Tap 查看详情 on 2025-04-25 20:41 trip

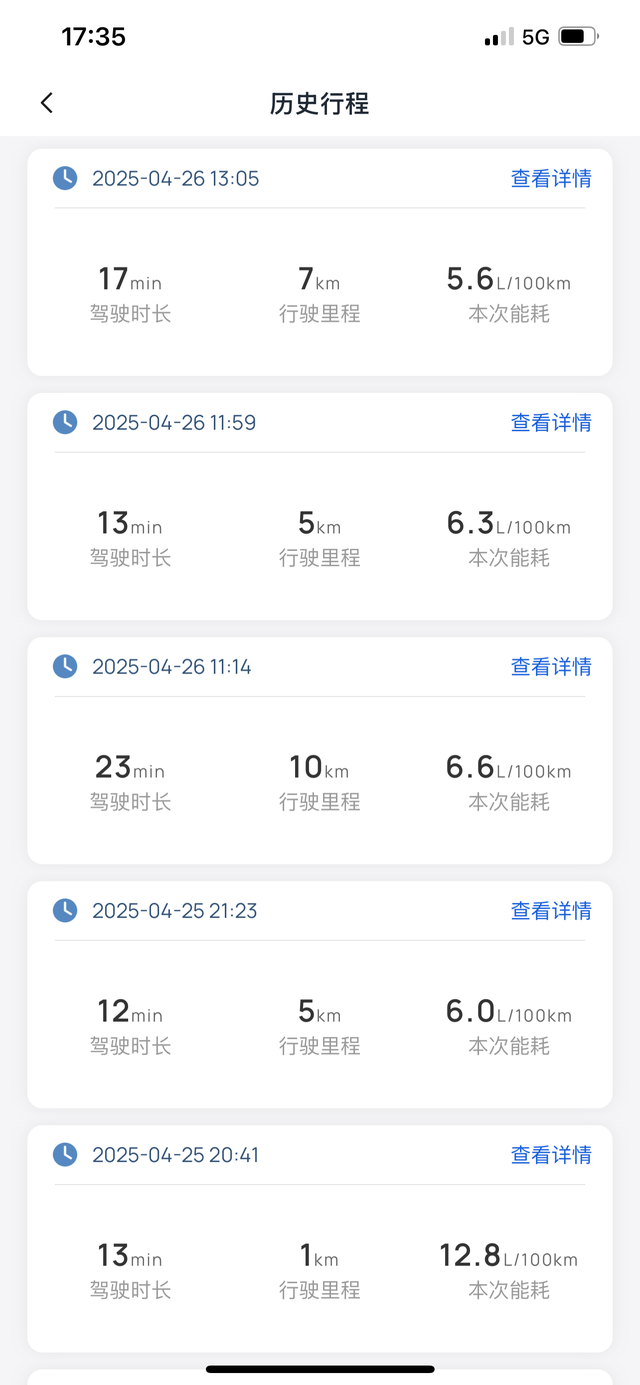(x=551, y=1155)
